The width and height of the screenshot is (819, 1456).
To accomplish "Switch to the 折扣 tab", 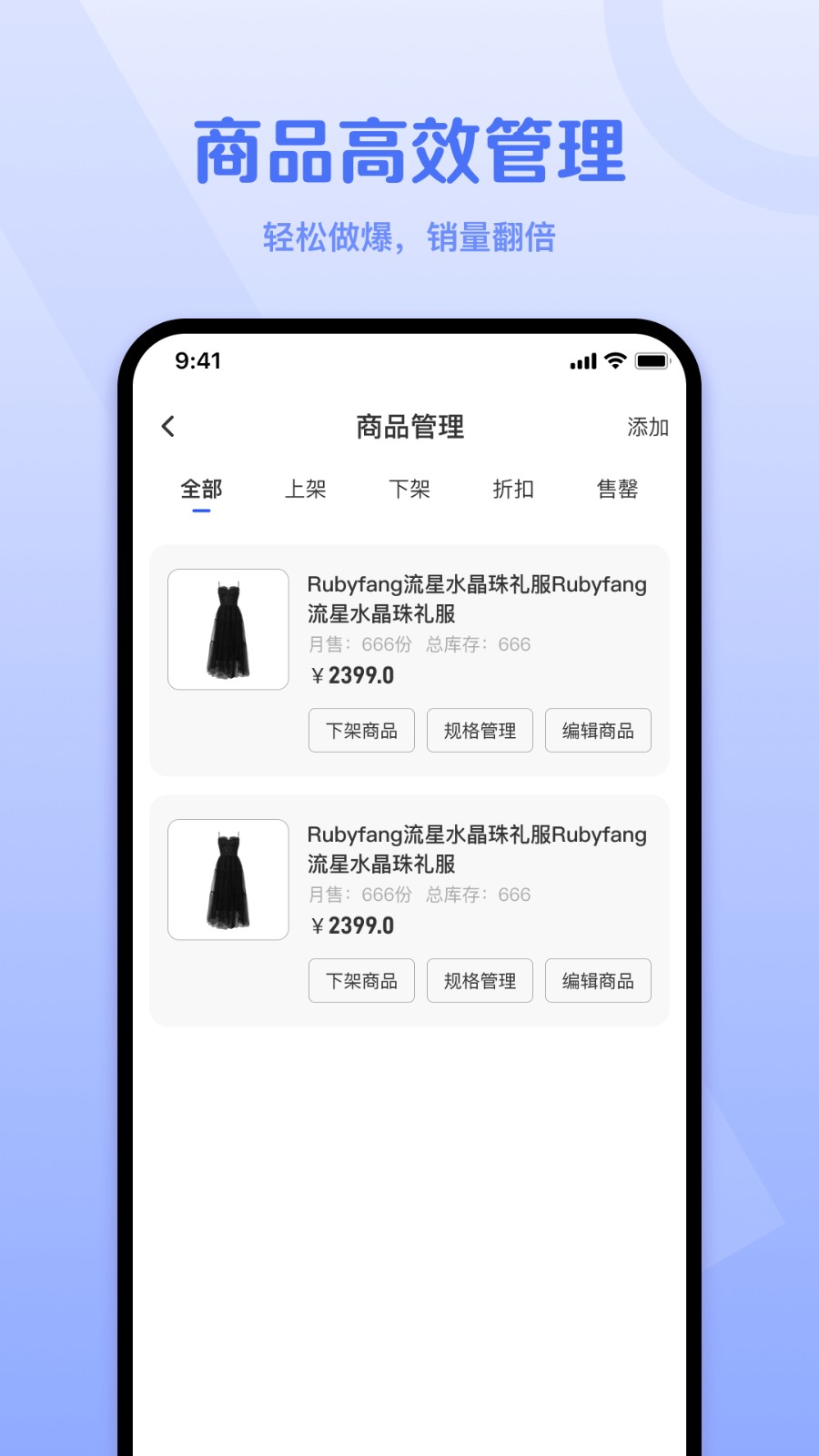I will click(x=512, y=489).
